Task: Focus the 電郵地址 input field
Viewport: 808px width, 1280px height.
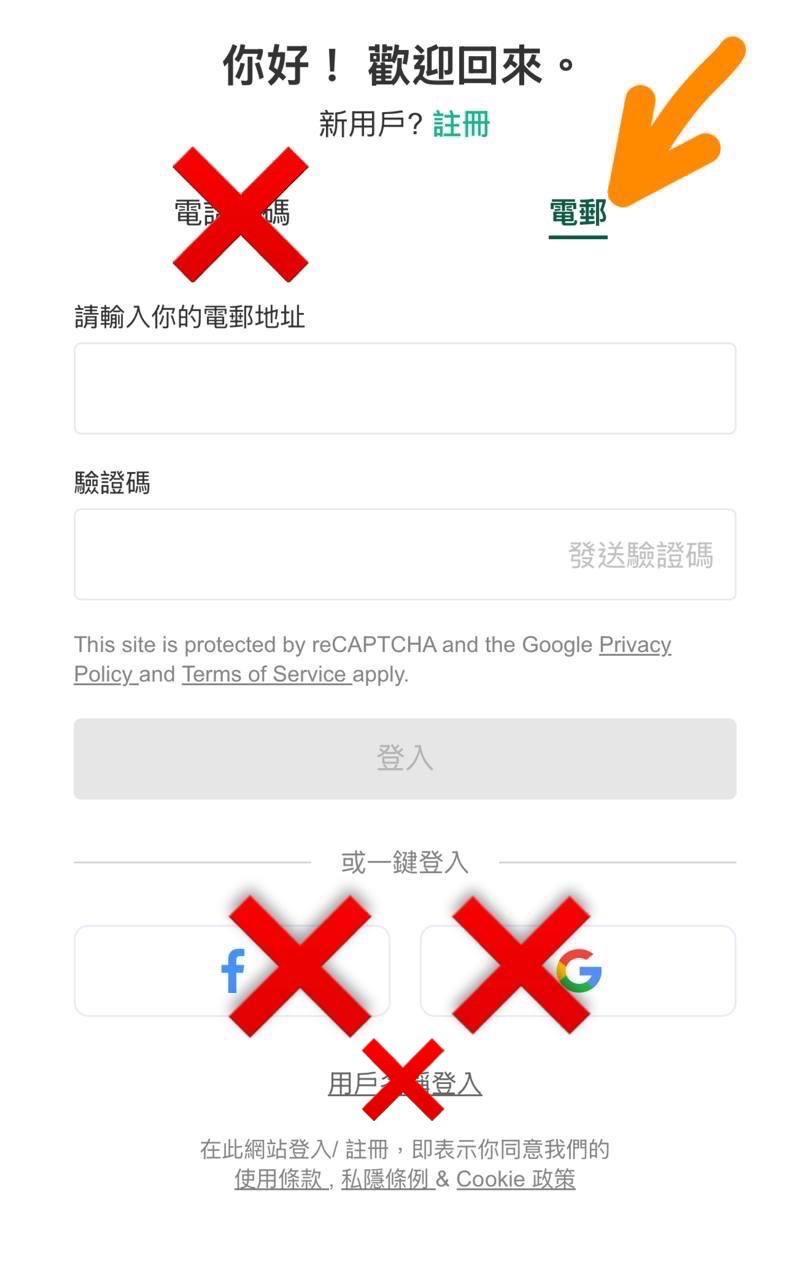Action: 405,388
